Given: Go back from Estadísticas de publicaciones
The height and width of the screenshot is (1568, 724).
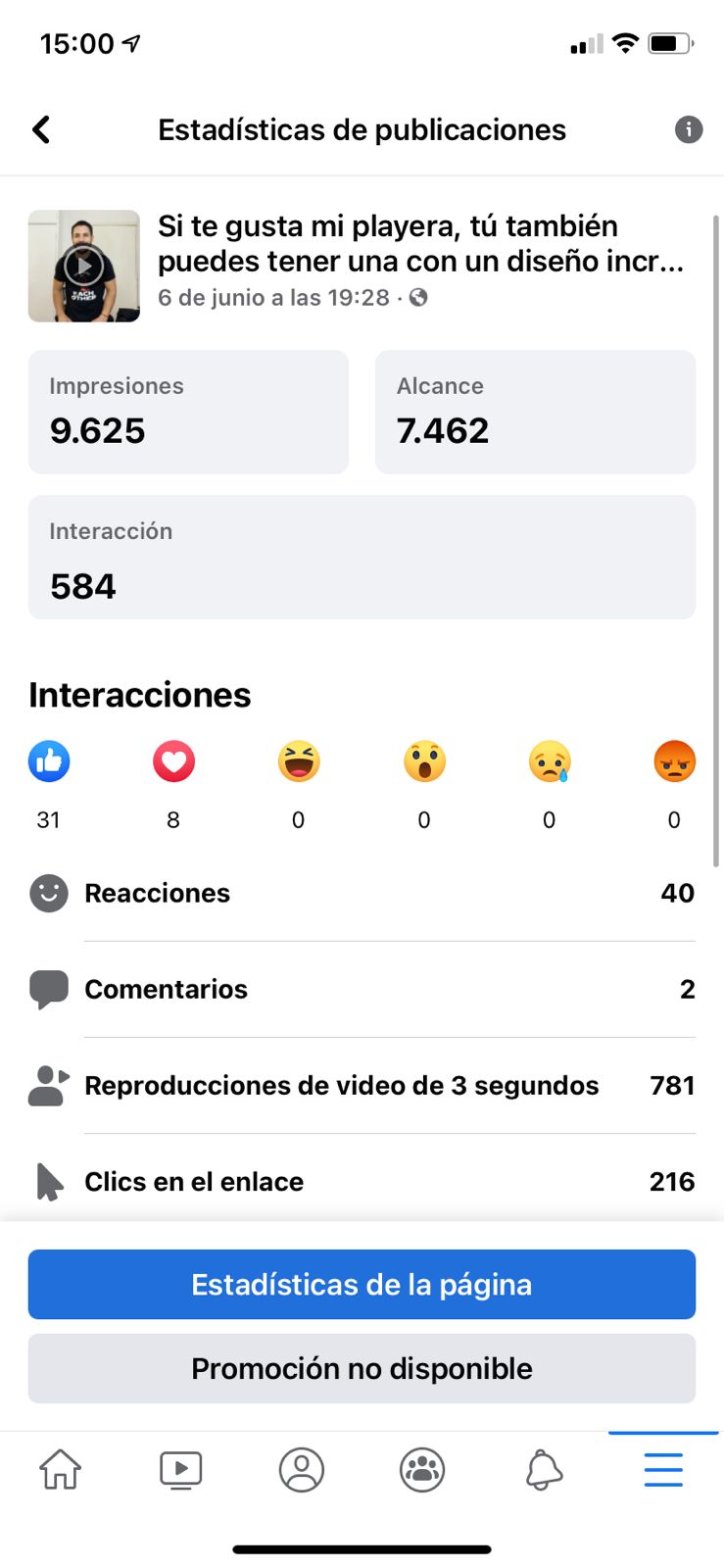Looking at the screenshot, I should [x=41, y=129].
